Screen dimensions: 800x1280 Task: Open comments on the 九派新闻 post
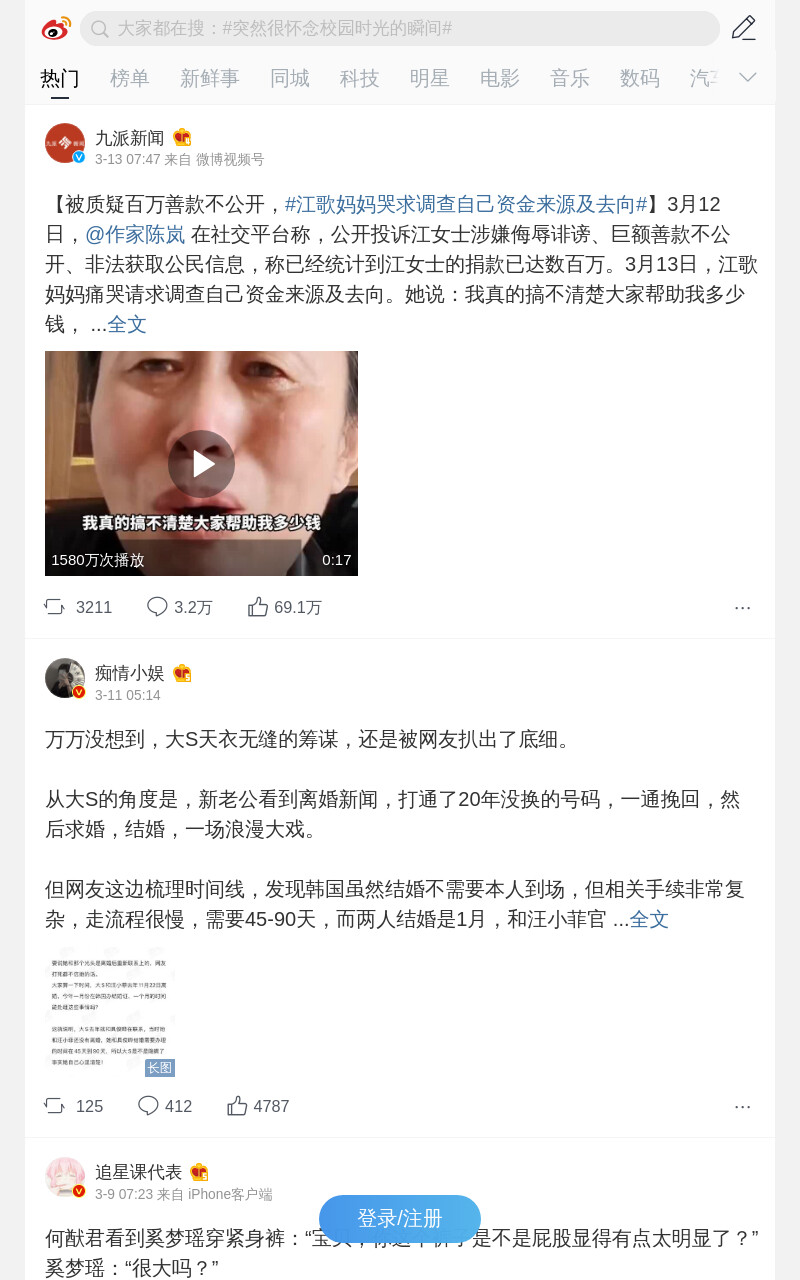point(180,607)
